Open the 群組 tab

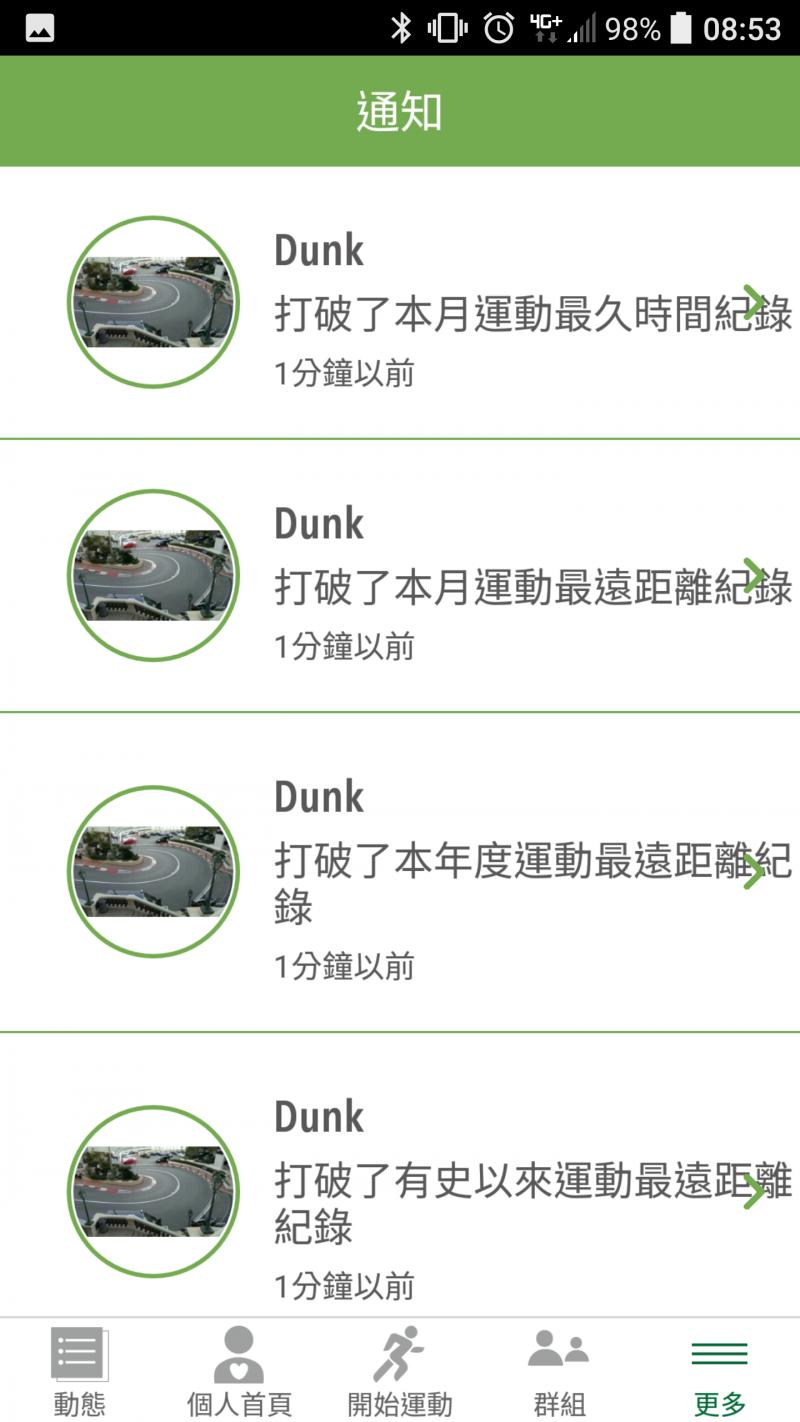559,1371
